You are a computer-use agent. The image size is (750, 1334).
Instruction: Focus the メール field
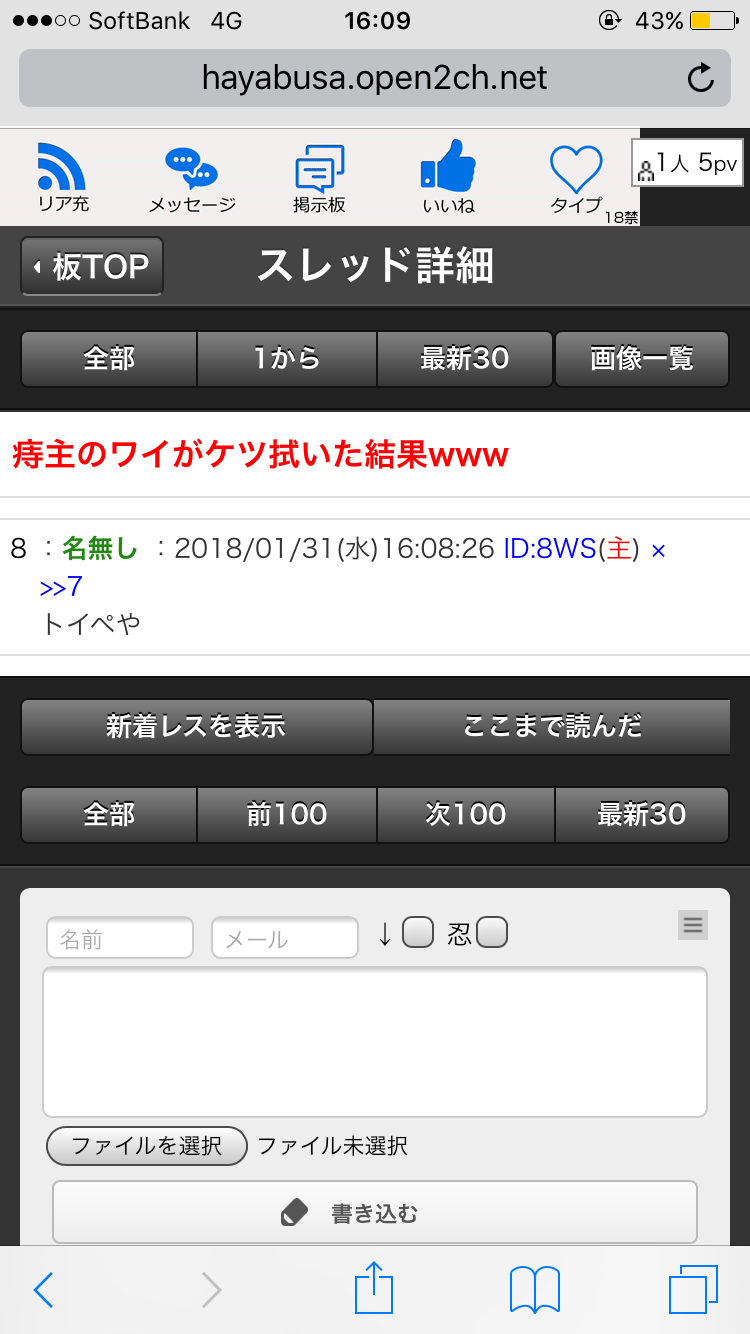284,938
